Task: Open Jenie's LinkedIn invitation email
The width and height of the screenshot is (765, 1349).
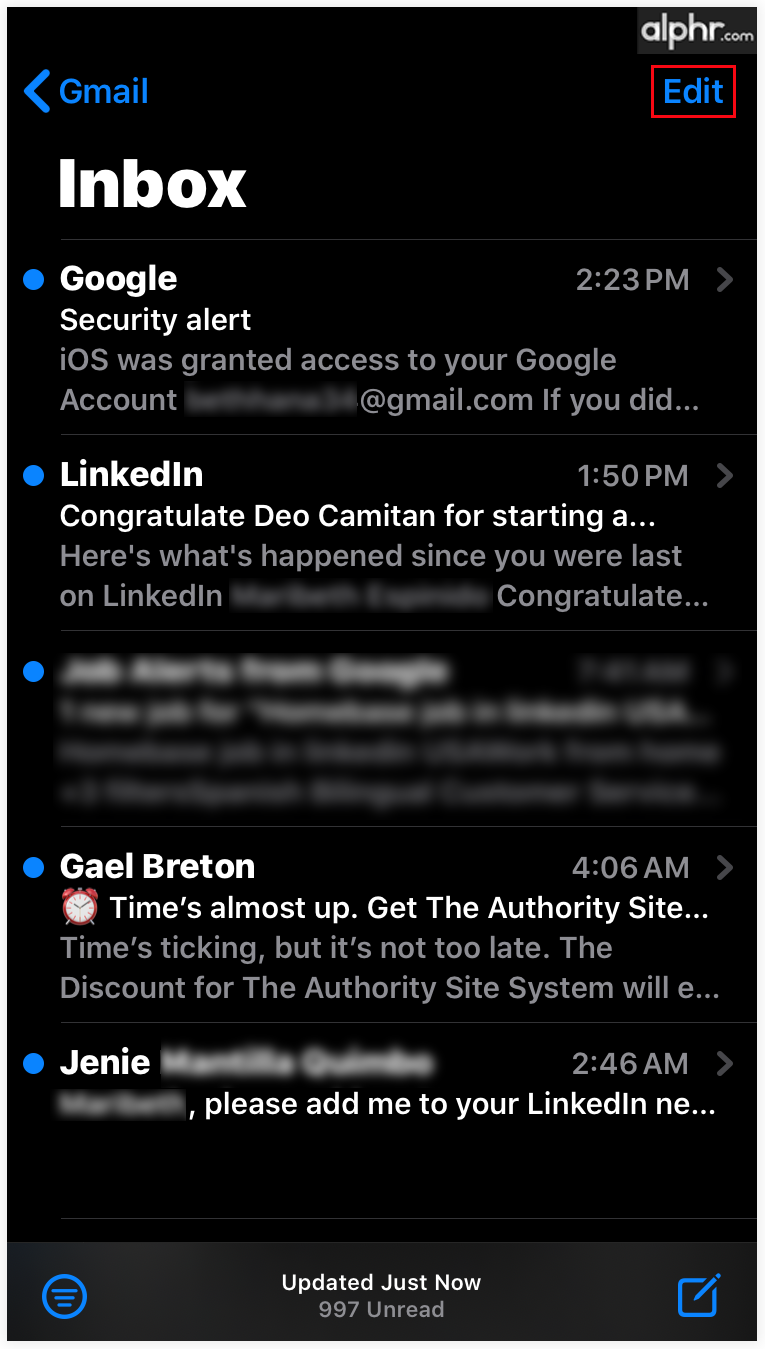Action: 380,1084
